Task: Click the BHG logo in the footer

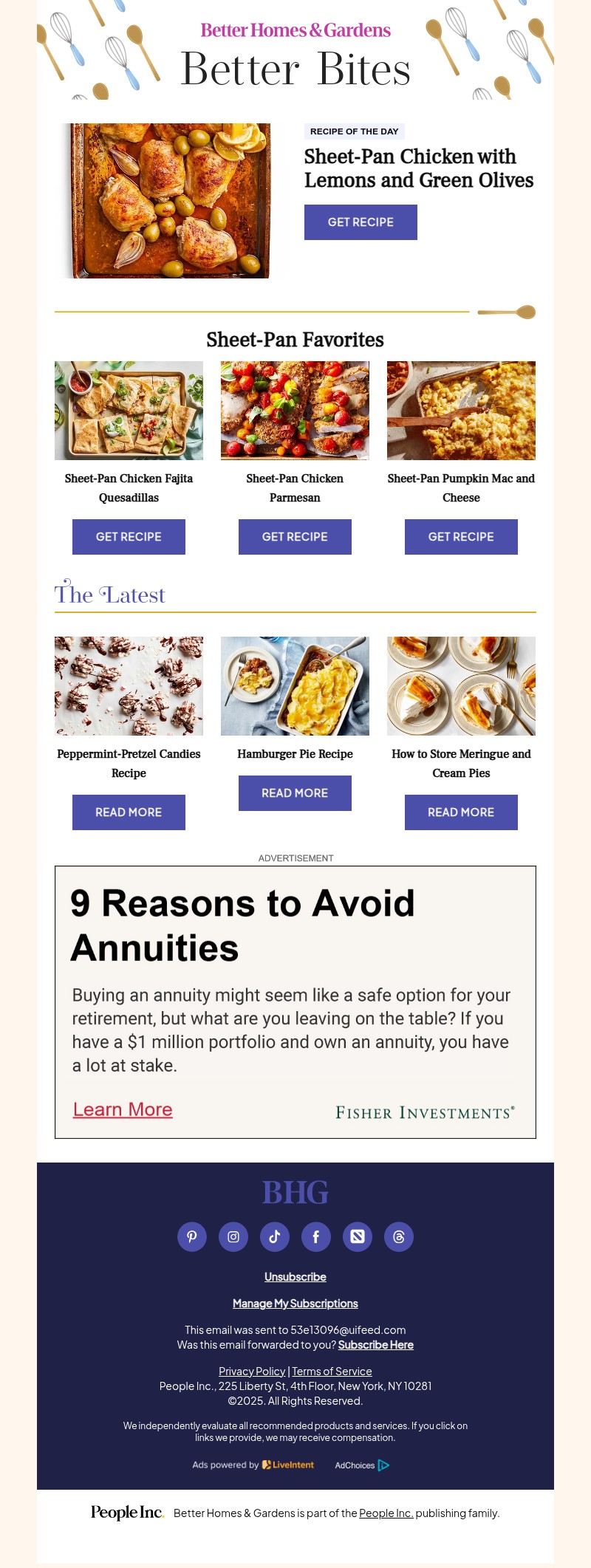Action: click(x=295, y=1191)
